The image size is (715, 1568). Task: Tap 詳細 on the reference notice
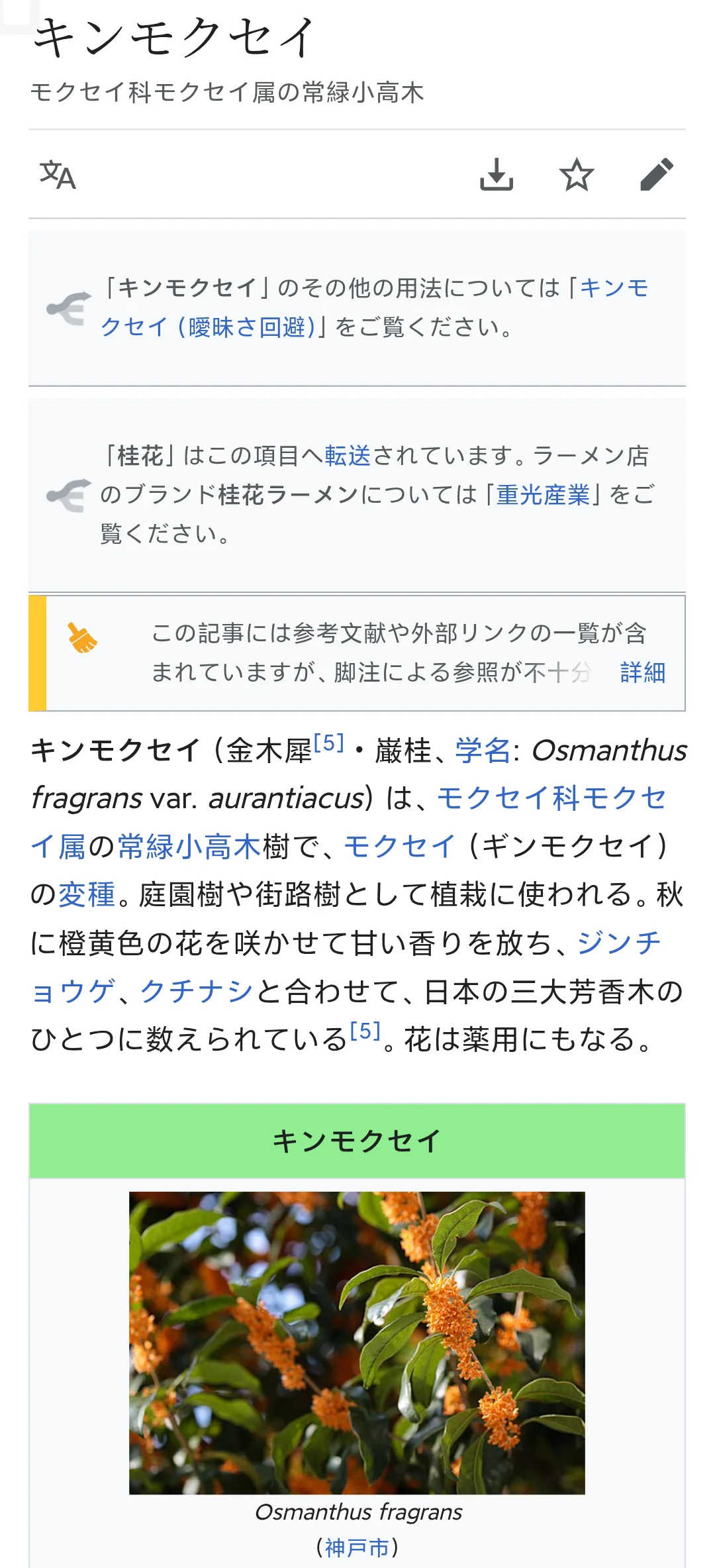[642, 672]
